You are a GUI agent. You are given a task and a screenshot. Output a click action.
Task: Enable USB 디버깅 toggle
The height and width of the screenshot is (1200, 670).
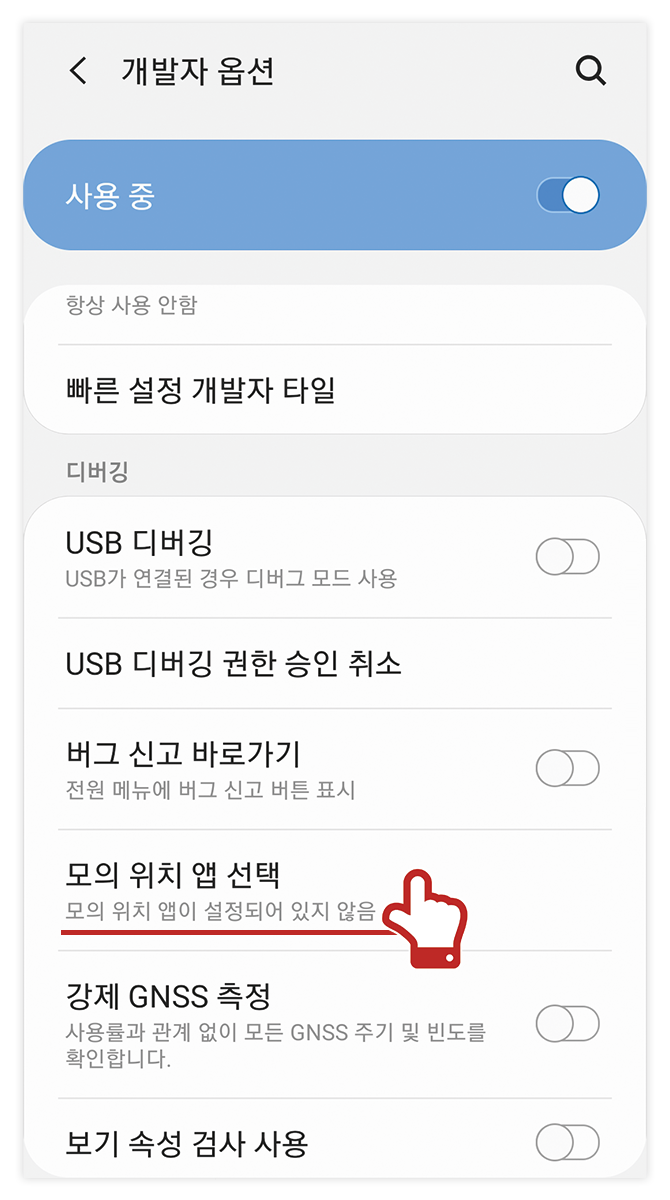click(568, 557)
